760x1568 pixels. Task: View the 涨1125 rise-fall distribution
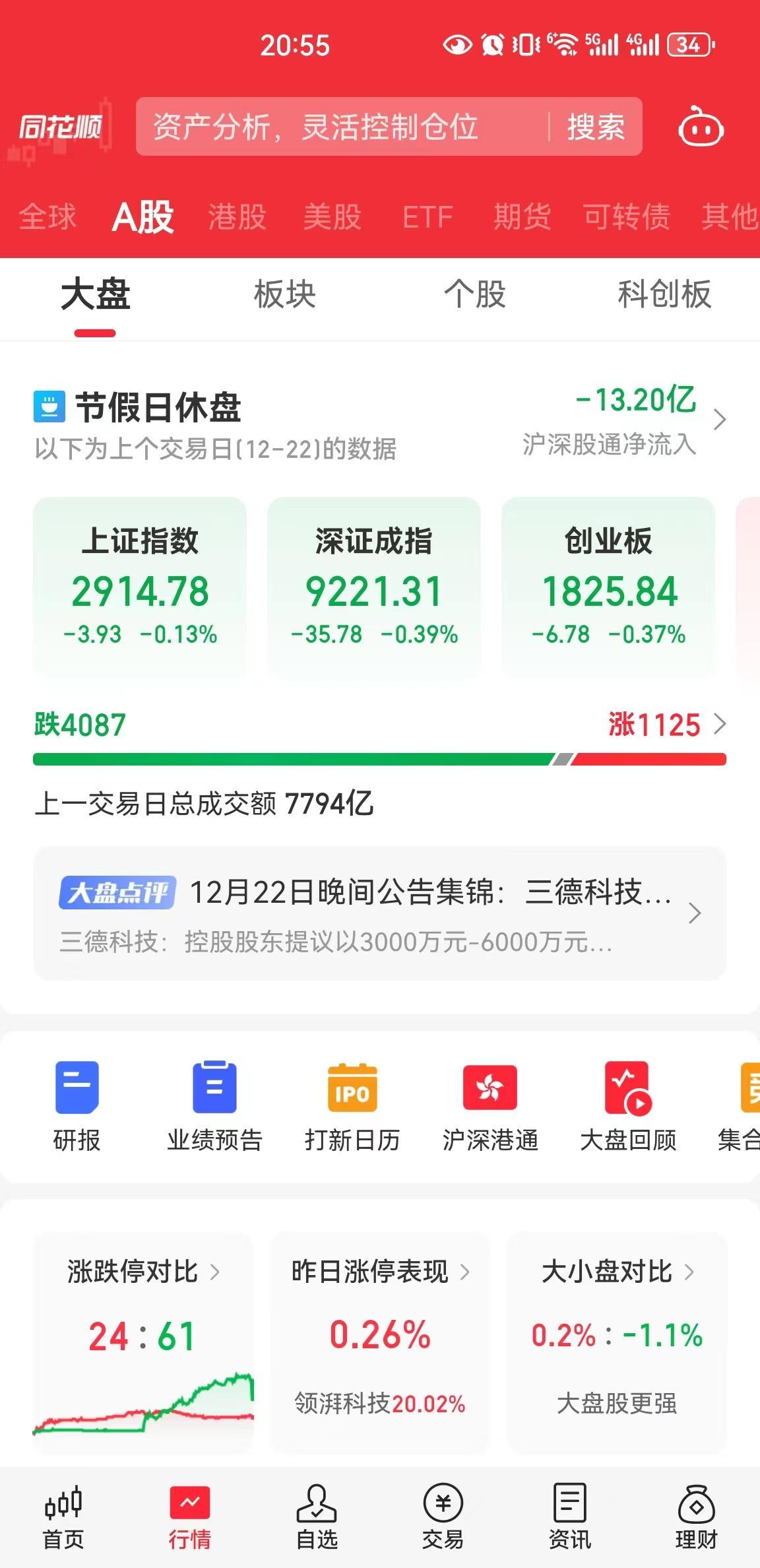coord(666,725)
